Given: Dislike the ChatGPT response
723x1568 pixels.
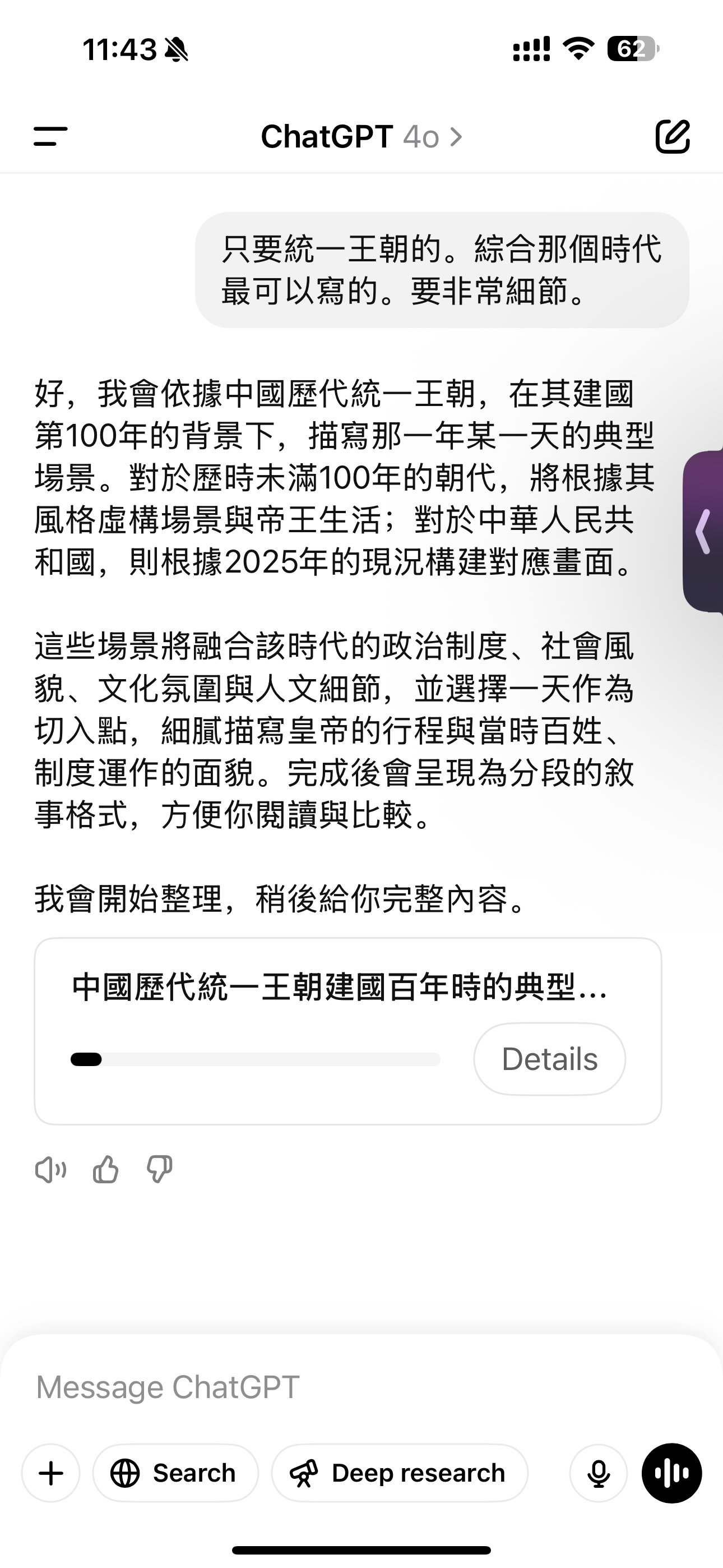Looking at the screenshot, I should click(x=159, y=1169).
